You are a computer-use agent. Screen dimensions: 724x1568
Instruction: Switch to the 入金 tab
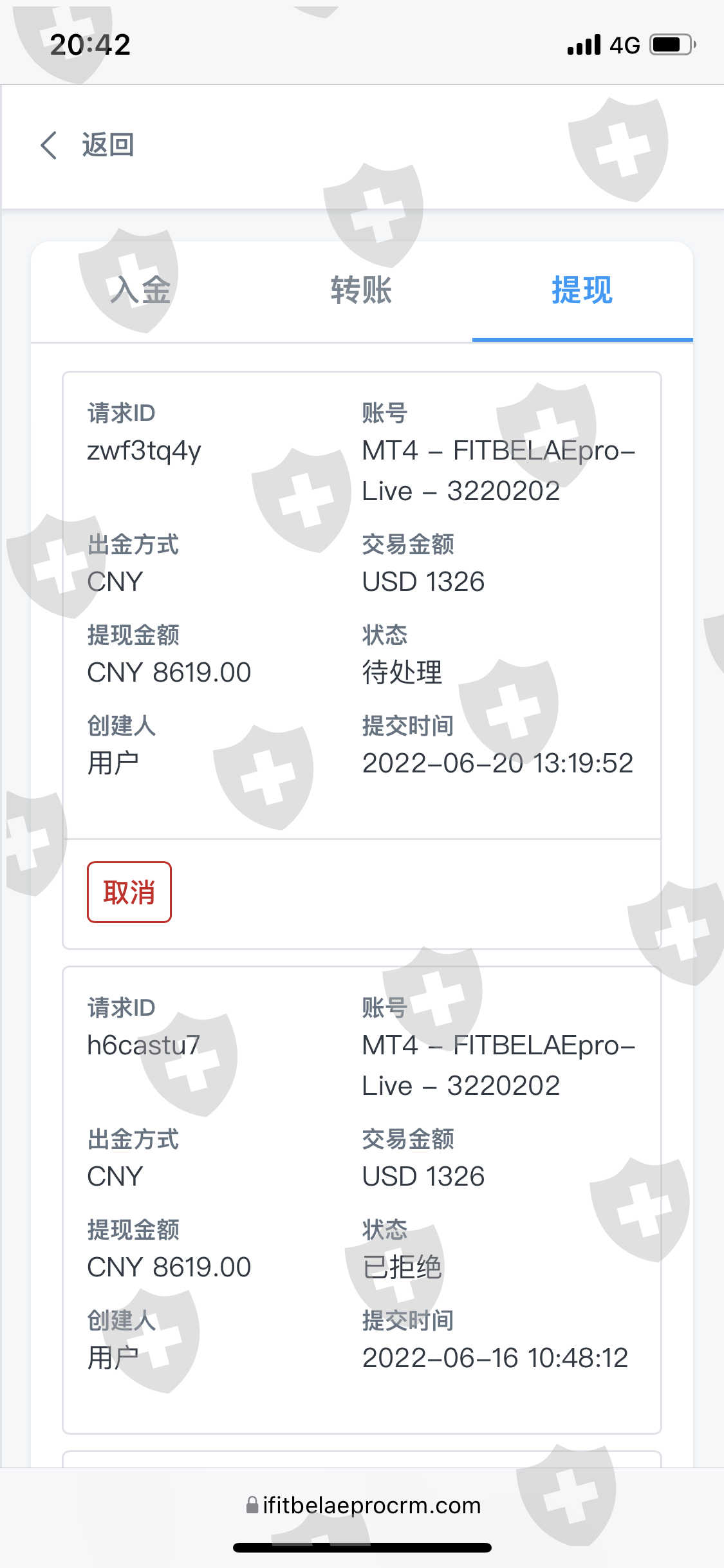click(x=141, y=290)
